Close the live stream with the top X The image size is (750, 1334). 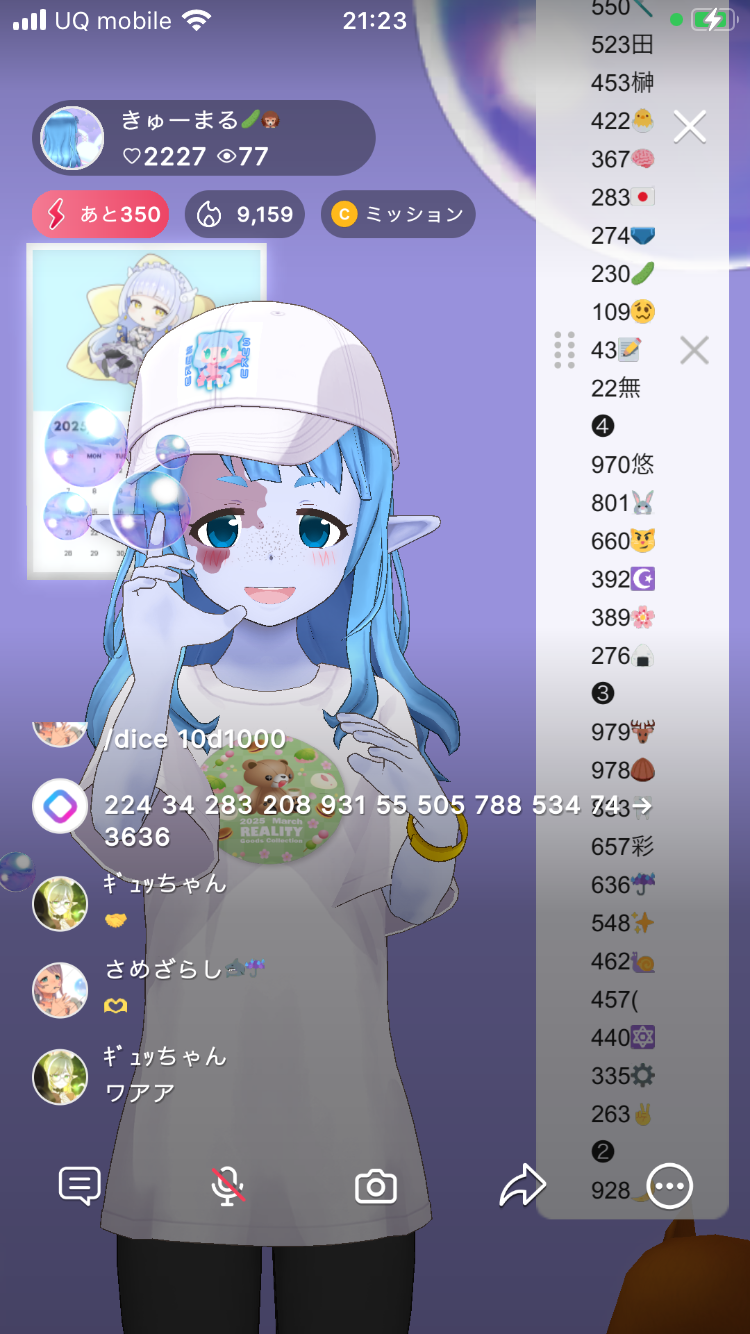tap(690, 127)
